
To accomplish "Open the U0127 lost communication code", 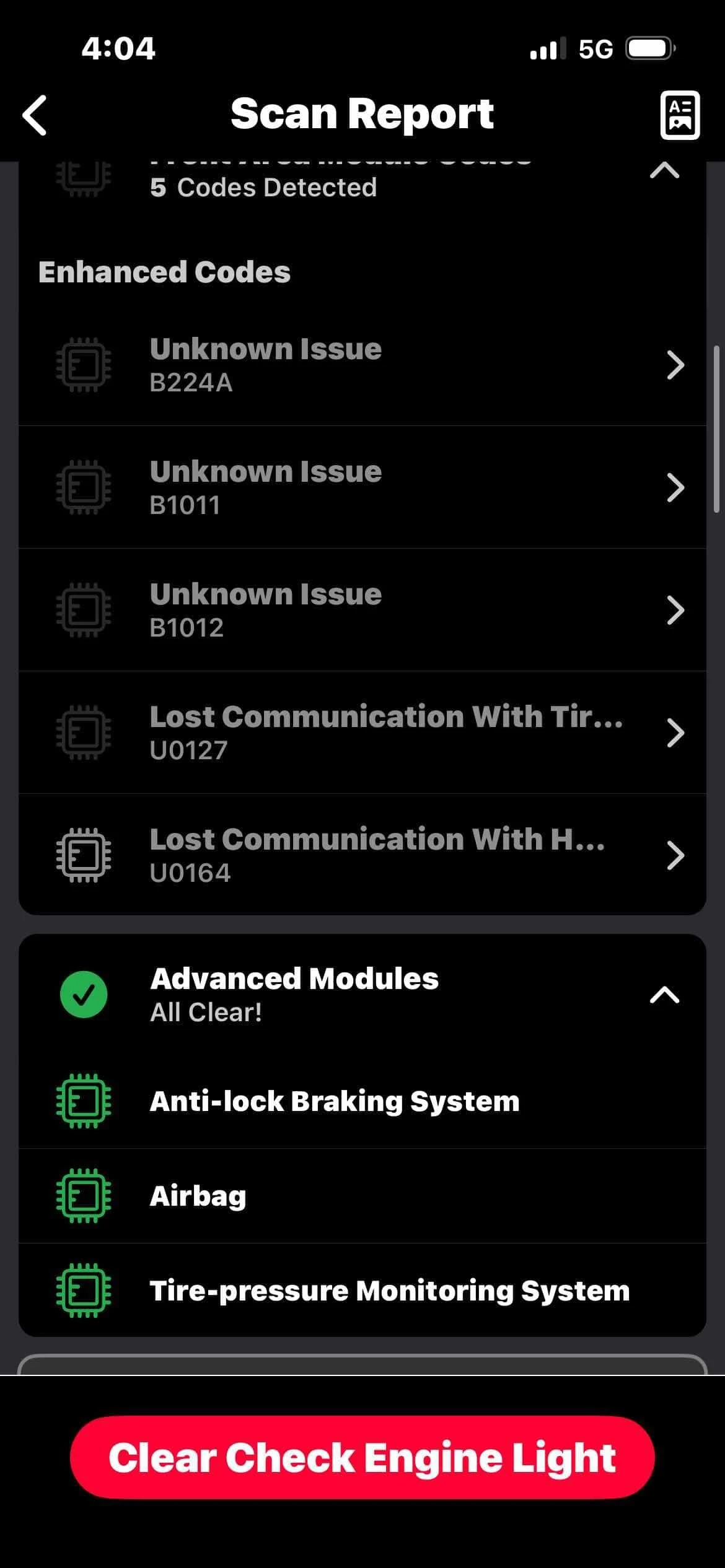I will [x=362, y=733].
